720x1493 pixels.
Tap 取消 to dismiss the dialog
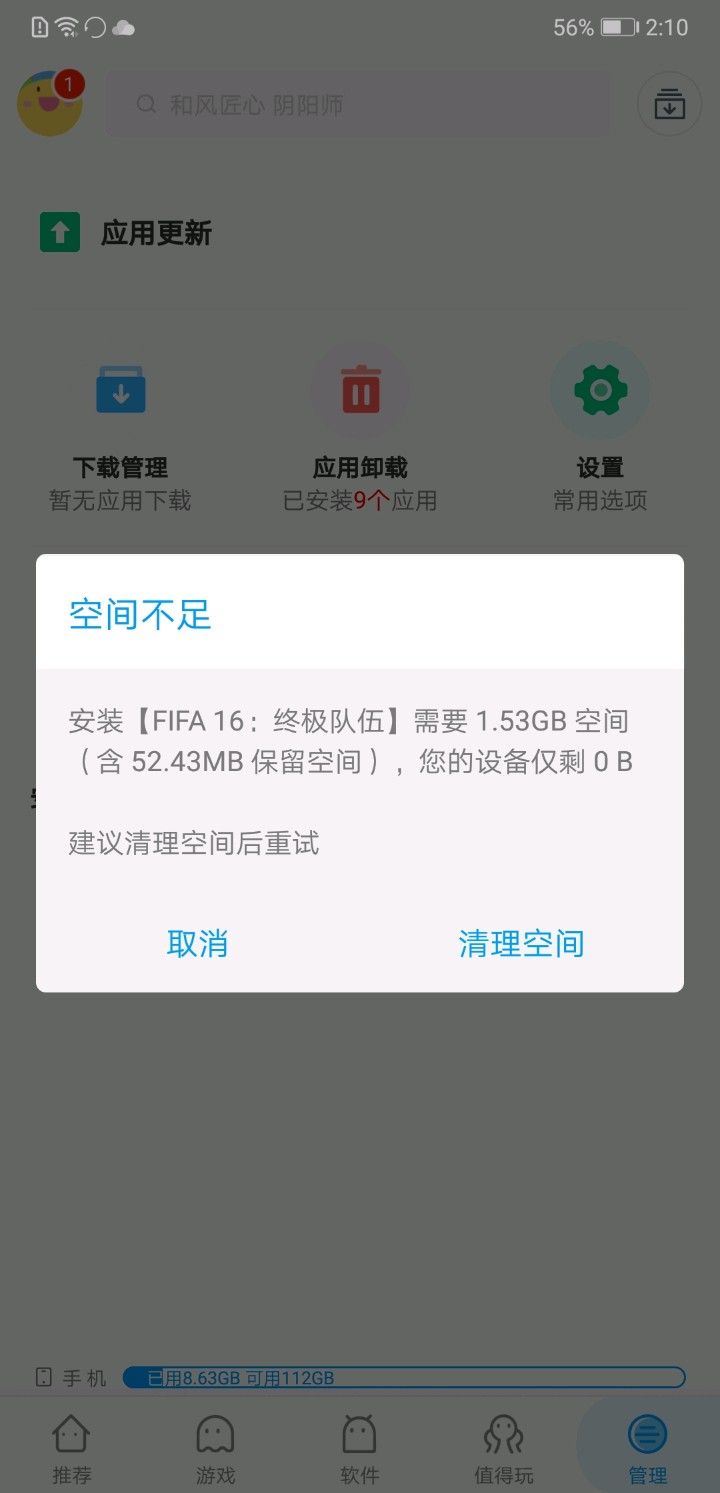click(198, 943)
